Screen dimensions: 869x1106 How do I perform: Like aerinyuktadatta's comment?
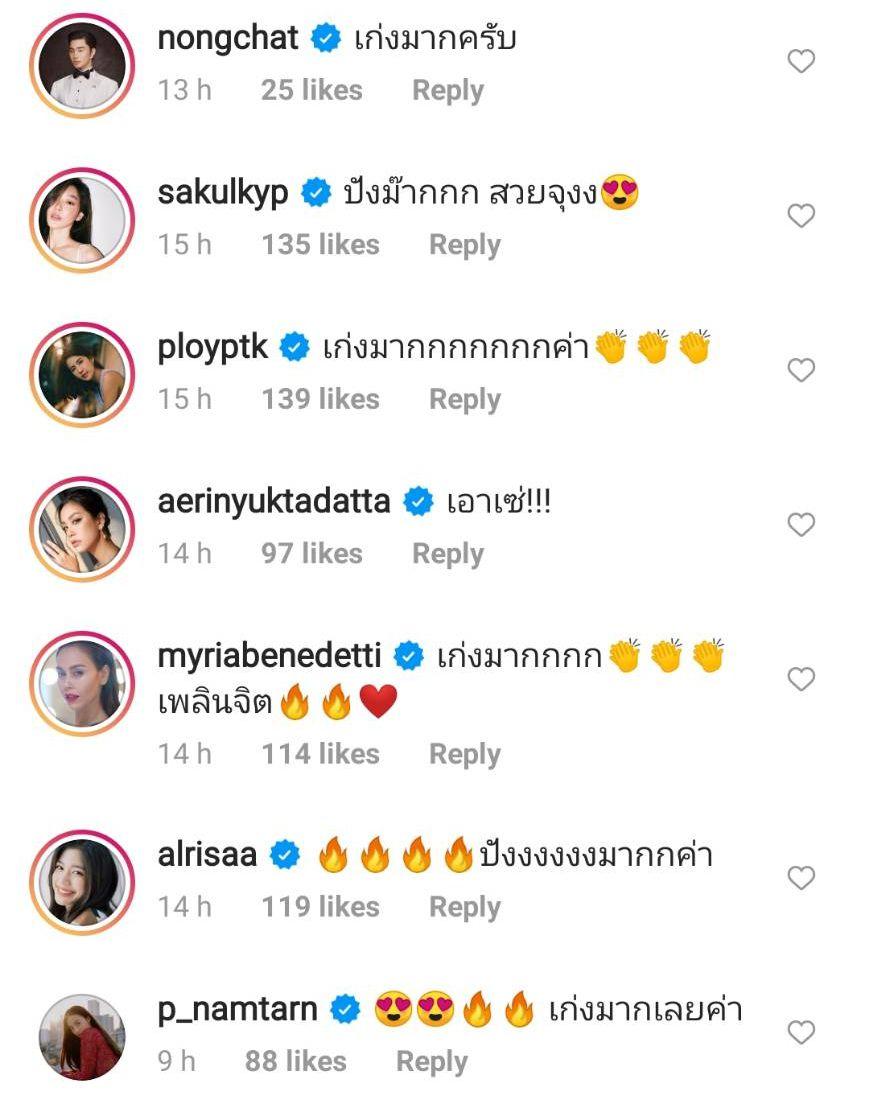coord(801,524)
